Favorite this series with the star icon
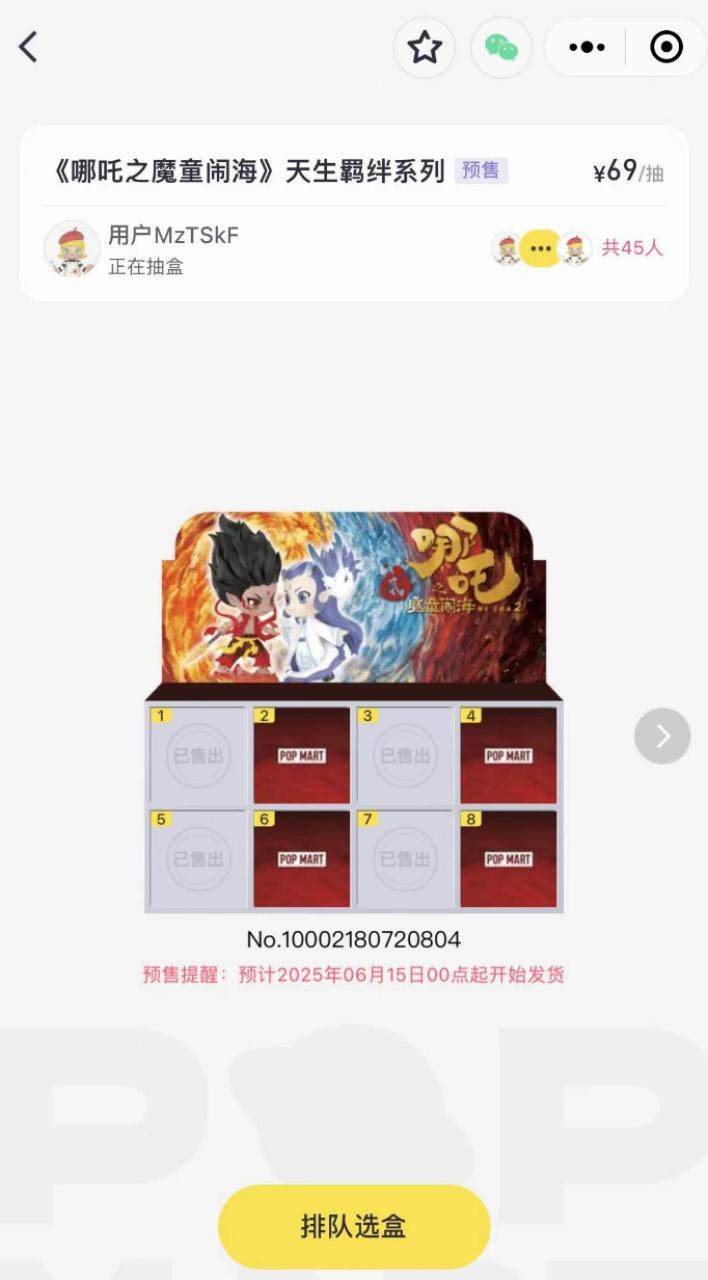The height and width of the screenshot is (1280, 708). (x=424, y=47)
